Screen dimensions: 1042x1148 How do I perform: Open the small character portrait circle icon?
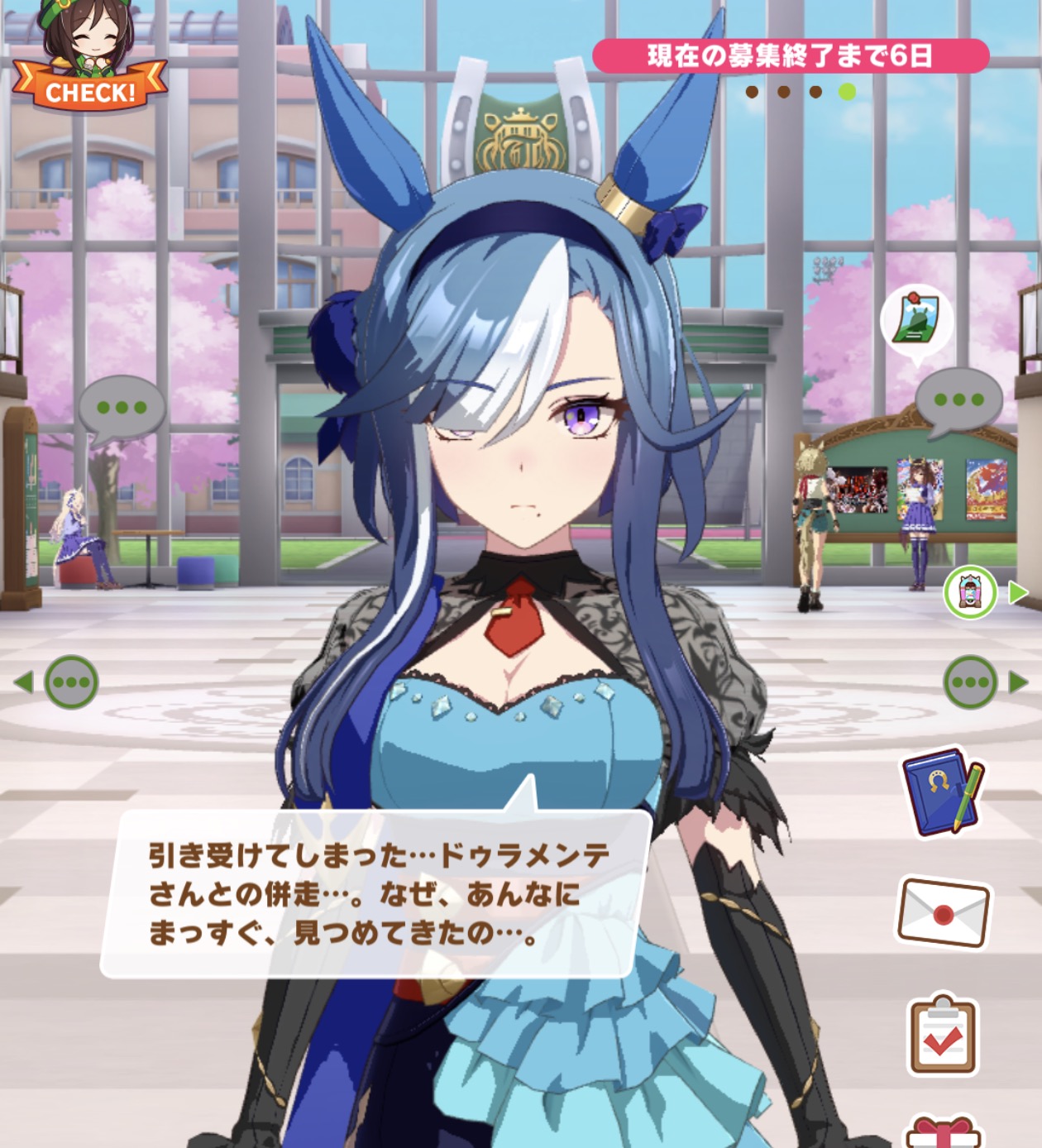pyautogui.click(x=970, y=592)
